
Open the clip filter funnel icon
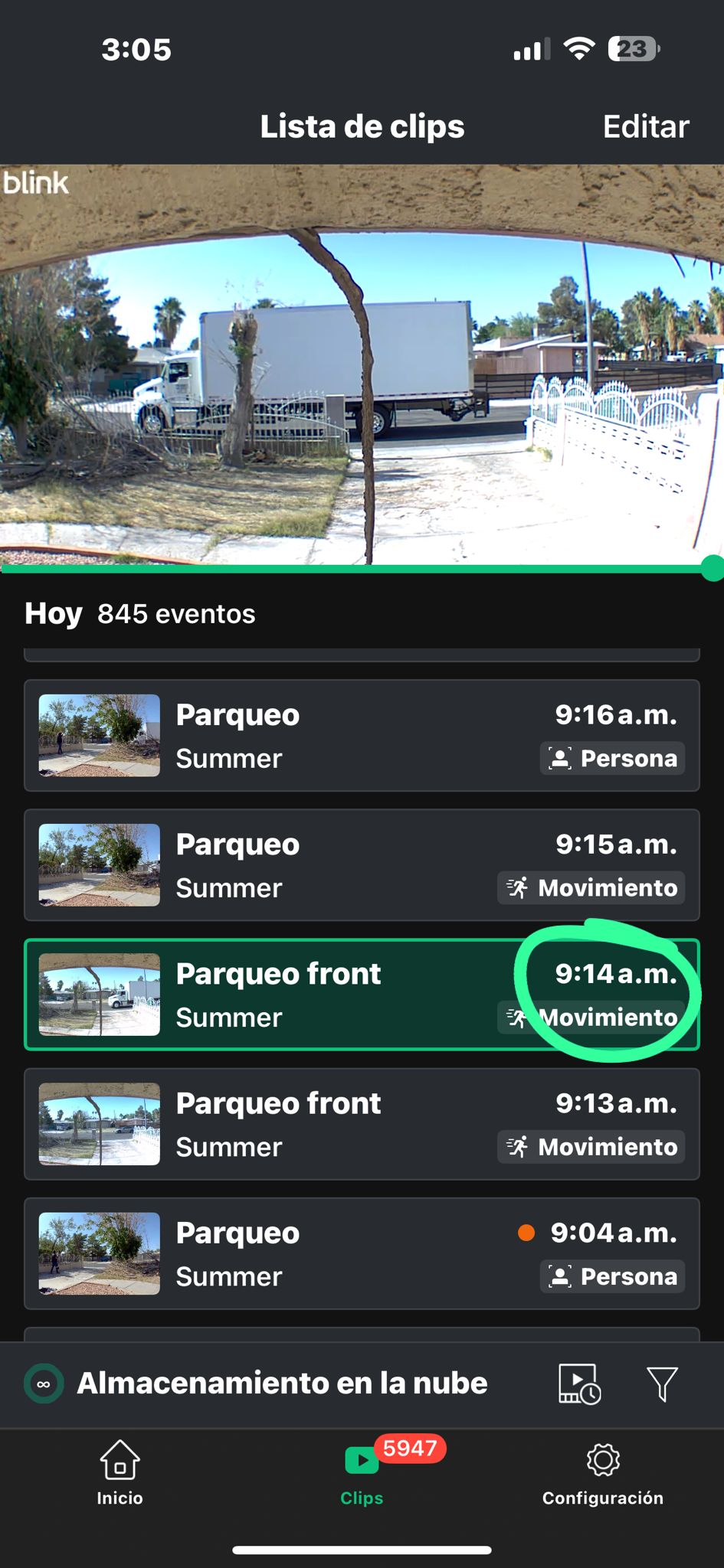[x=662, y=1384]
